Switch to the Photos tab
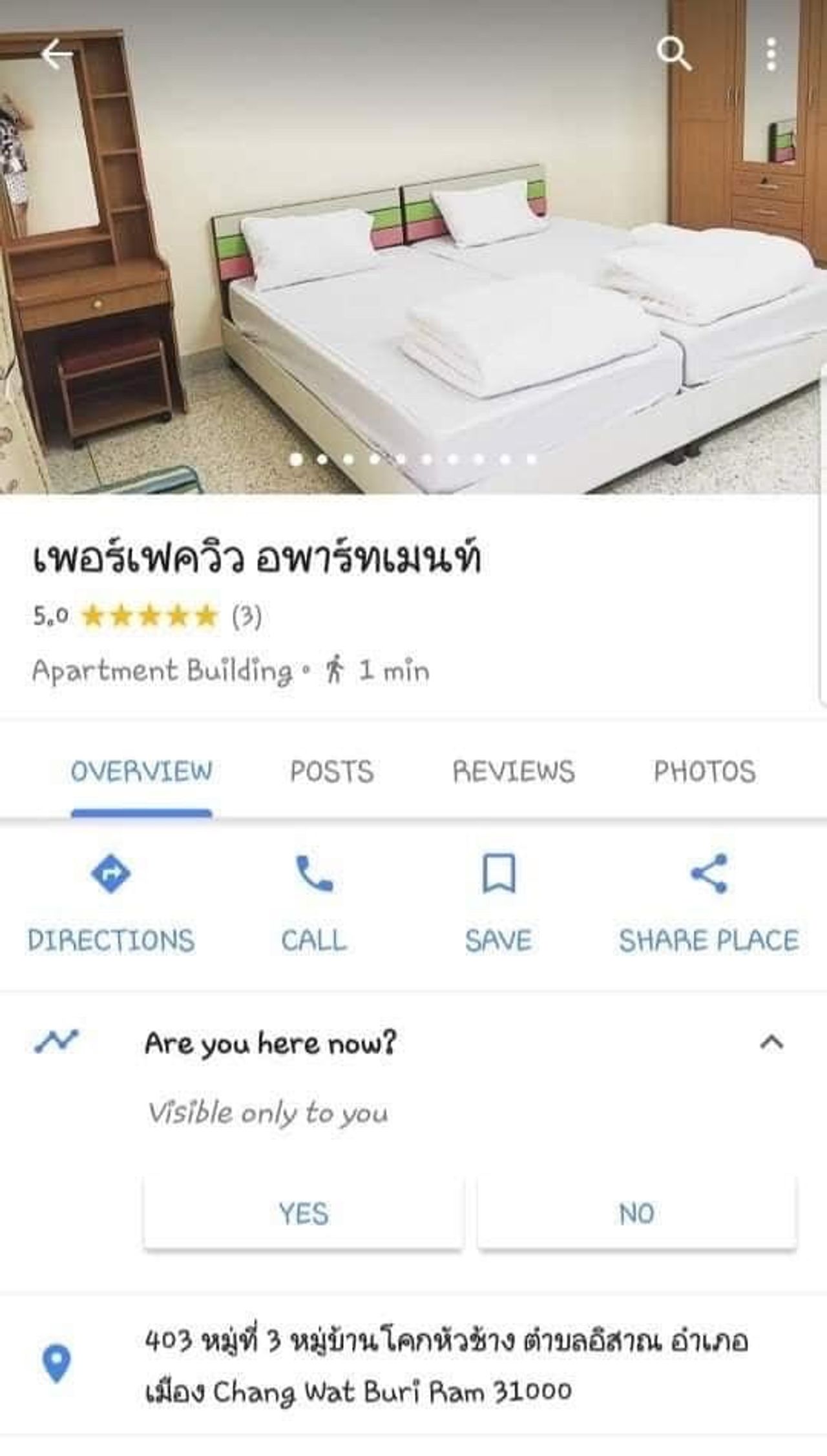This screenshot has width=827, height=1456. tap(704, 771)
